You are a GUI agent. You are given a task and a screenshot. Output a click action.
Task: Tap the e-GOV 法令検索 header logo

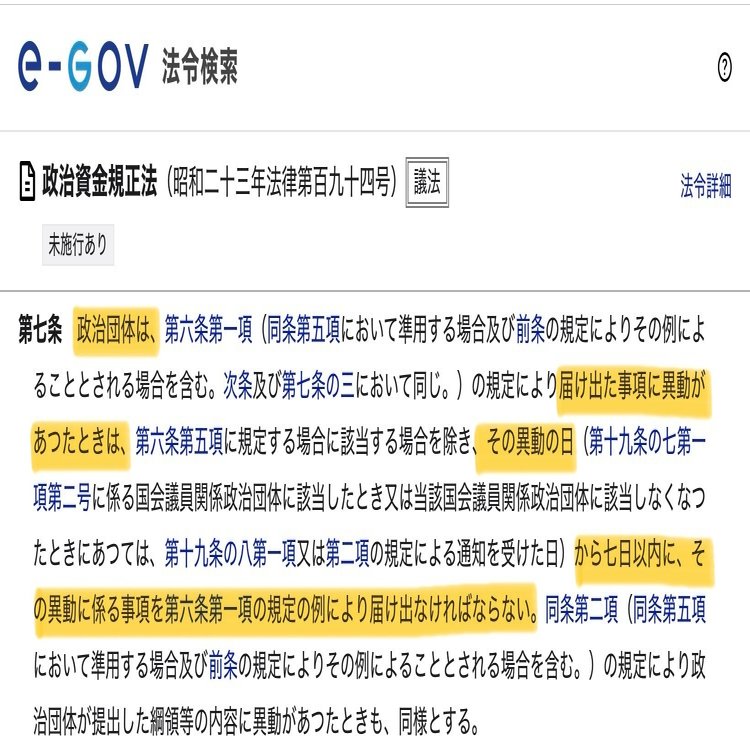coord(128,68)
